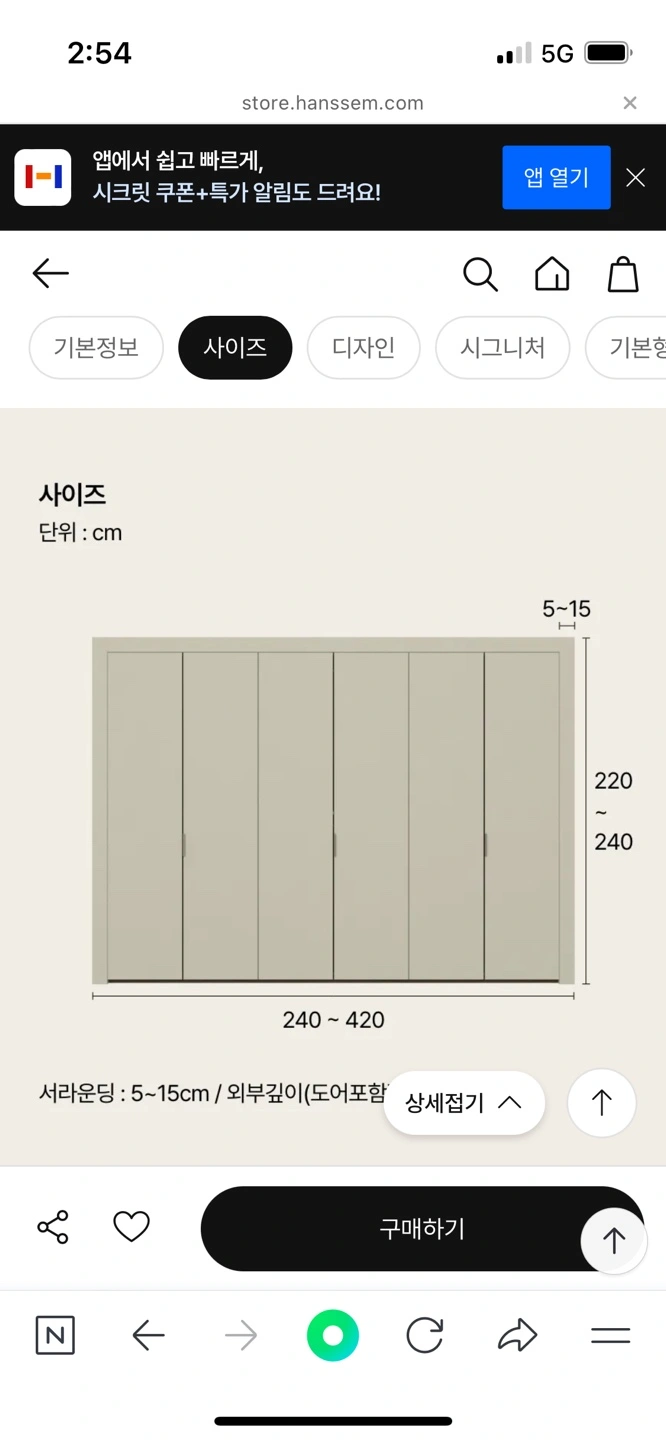Collapse details with 상세접기
666x1440 pixels.
coord(464,1103)
